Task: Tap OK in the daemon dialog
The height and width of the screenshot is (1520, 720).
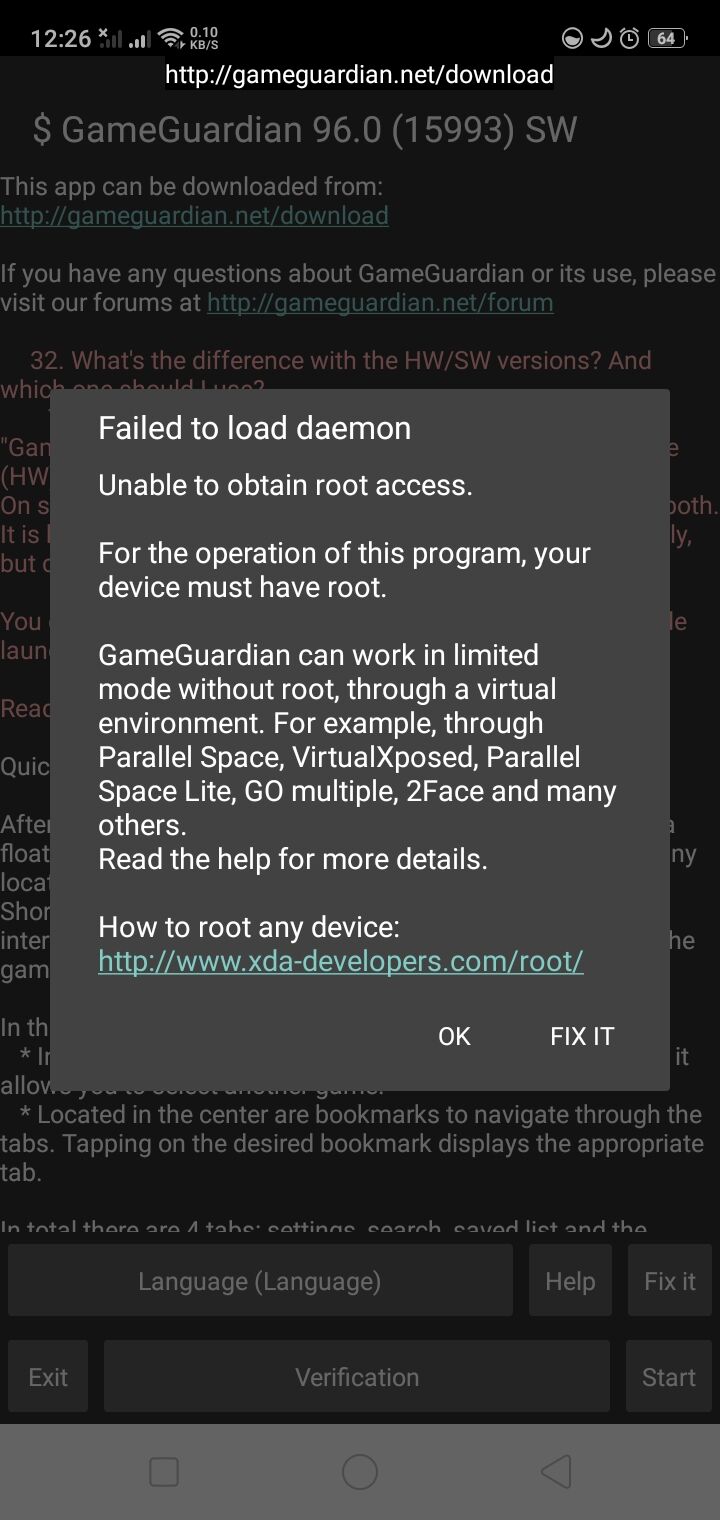Action: click(x=454, y=1036)
